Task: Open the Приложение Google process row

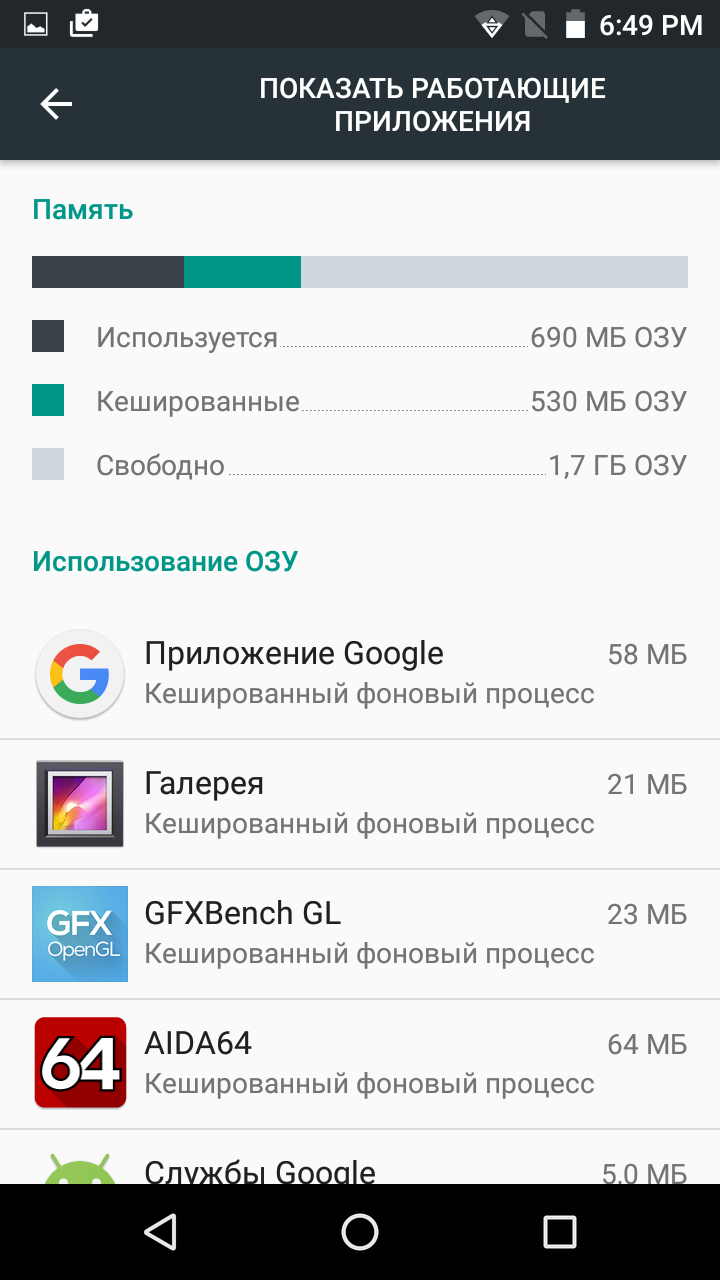Action: (360, 675)
